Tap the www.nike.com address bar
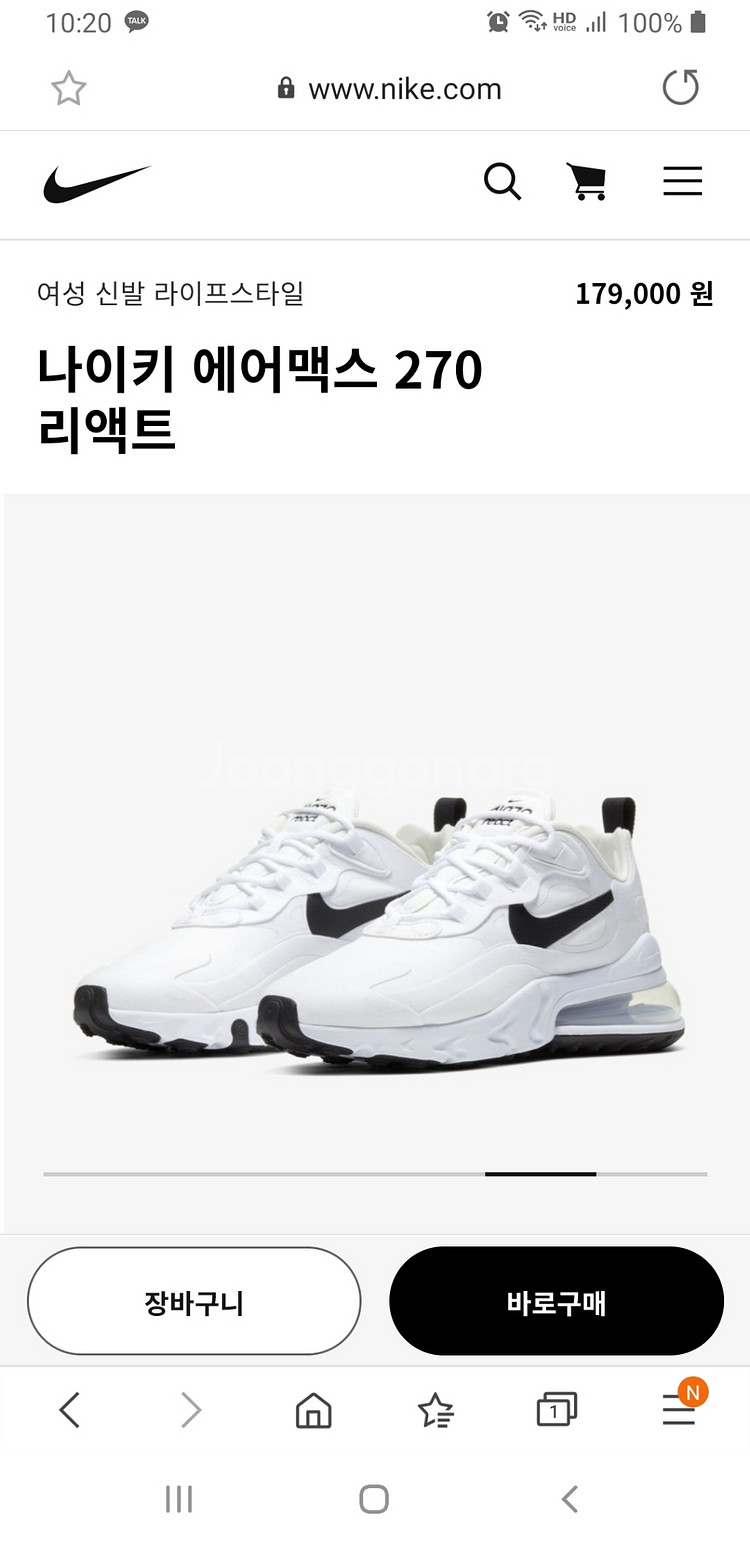Image resolution: width=750 pixels, height=1541 pixels. coord(389,89)
